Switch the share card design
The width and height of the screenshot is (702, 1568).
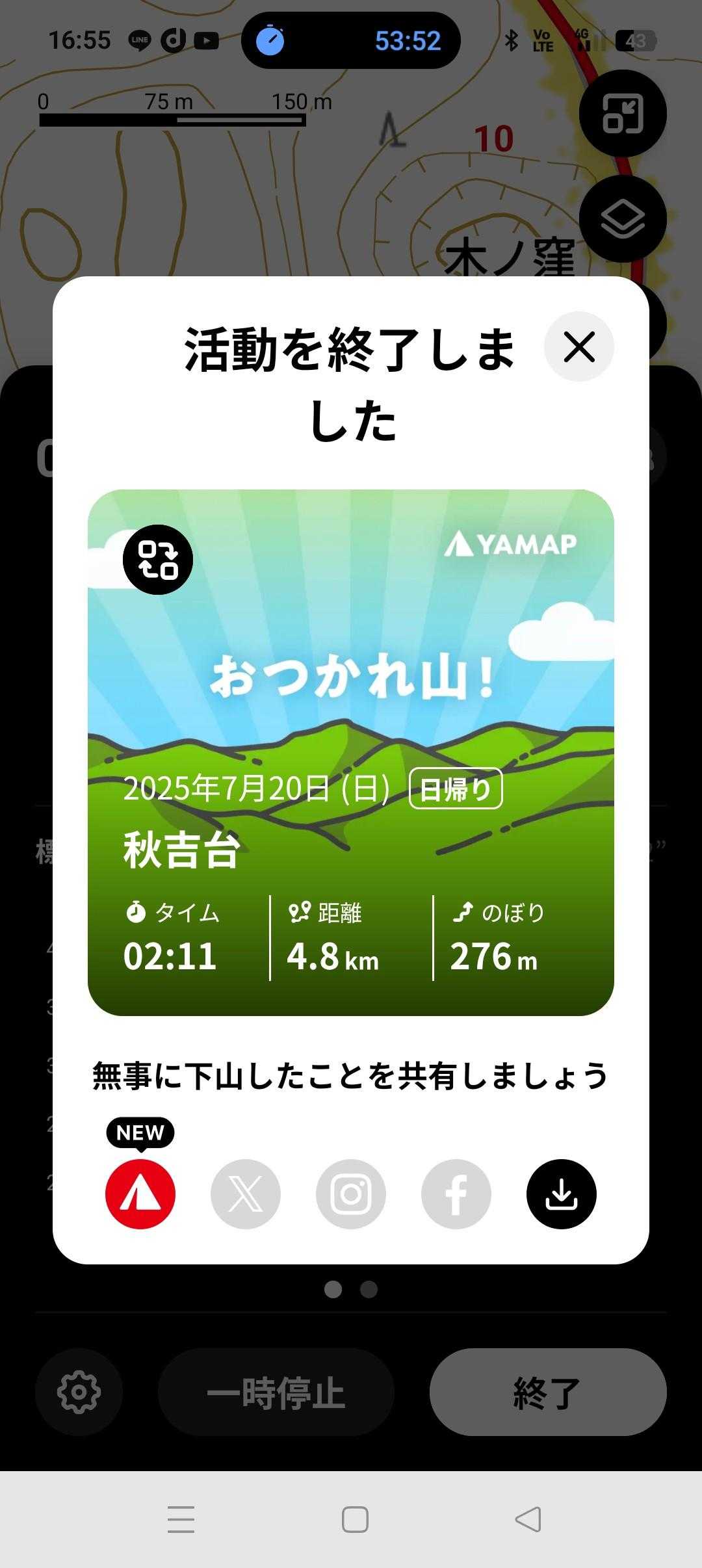click(158, 560)
